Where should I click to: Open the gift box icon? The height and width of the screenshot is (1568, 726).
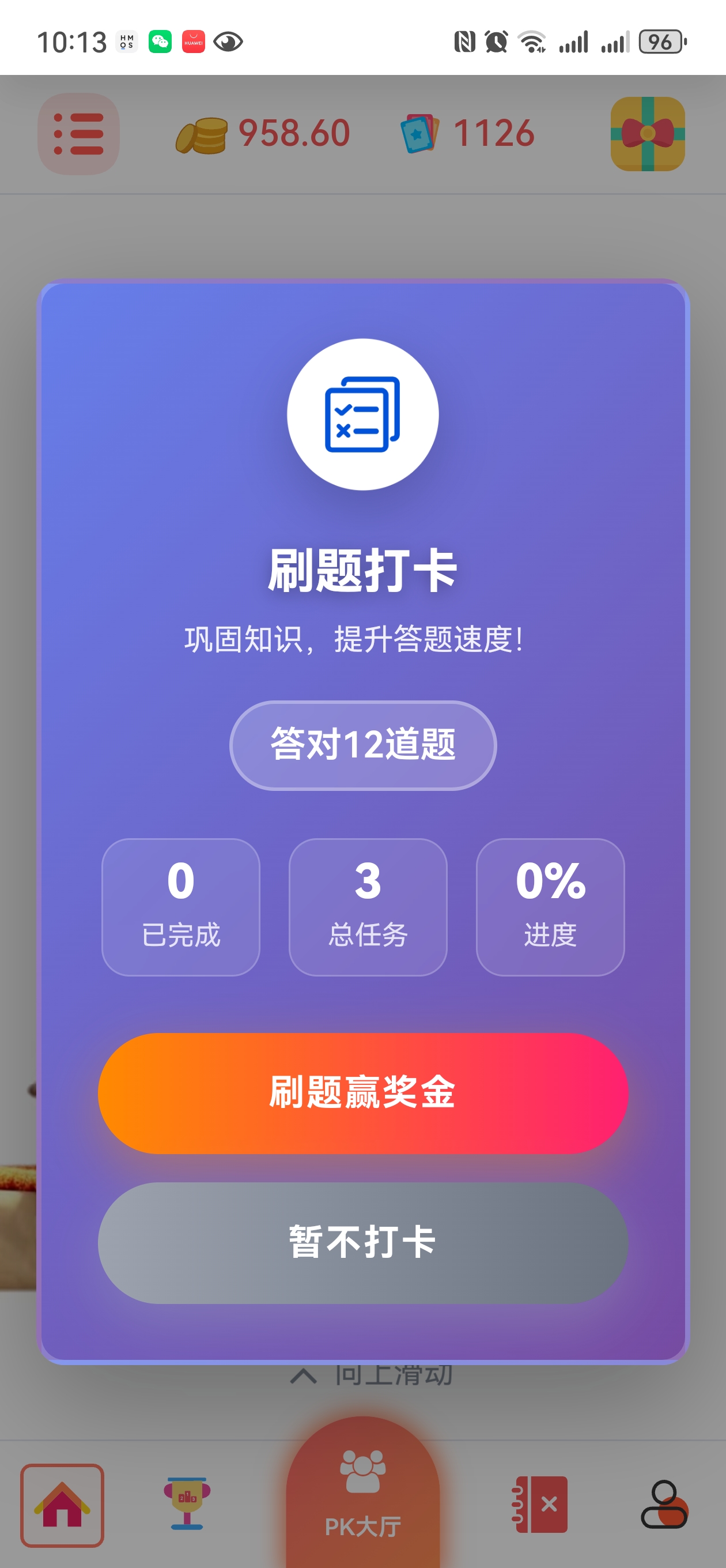click(x=648, y=134)
